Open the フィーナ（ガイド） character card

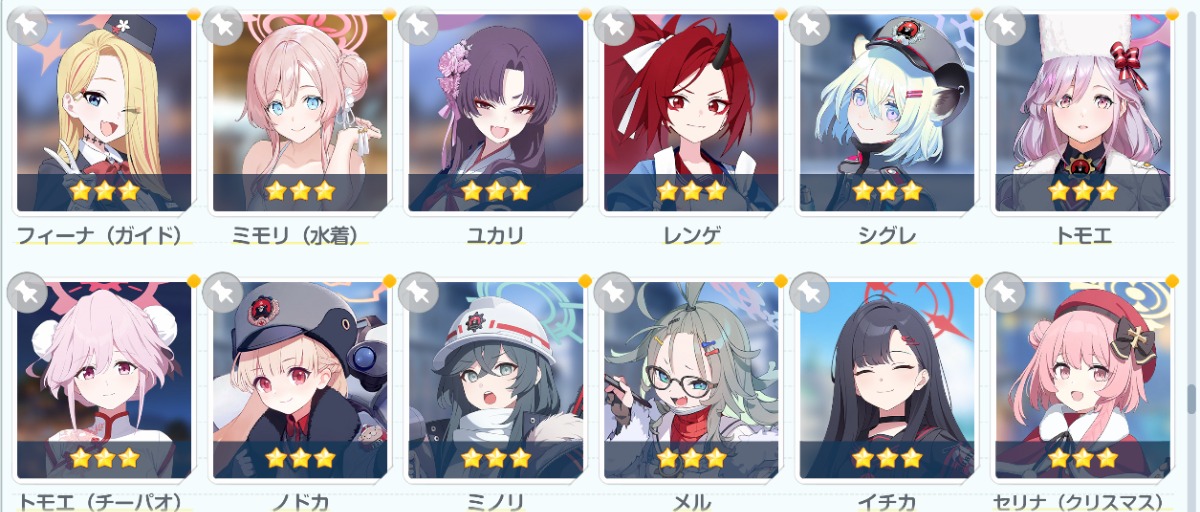click(104, 110)
